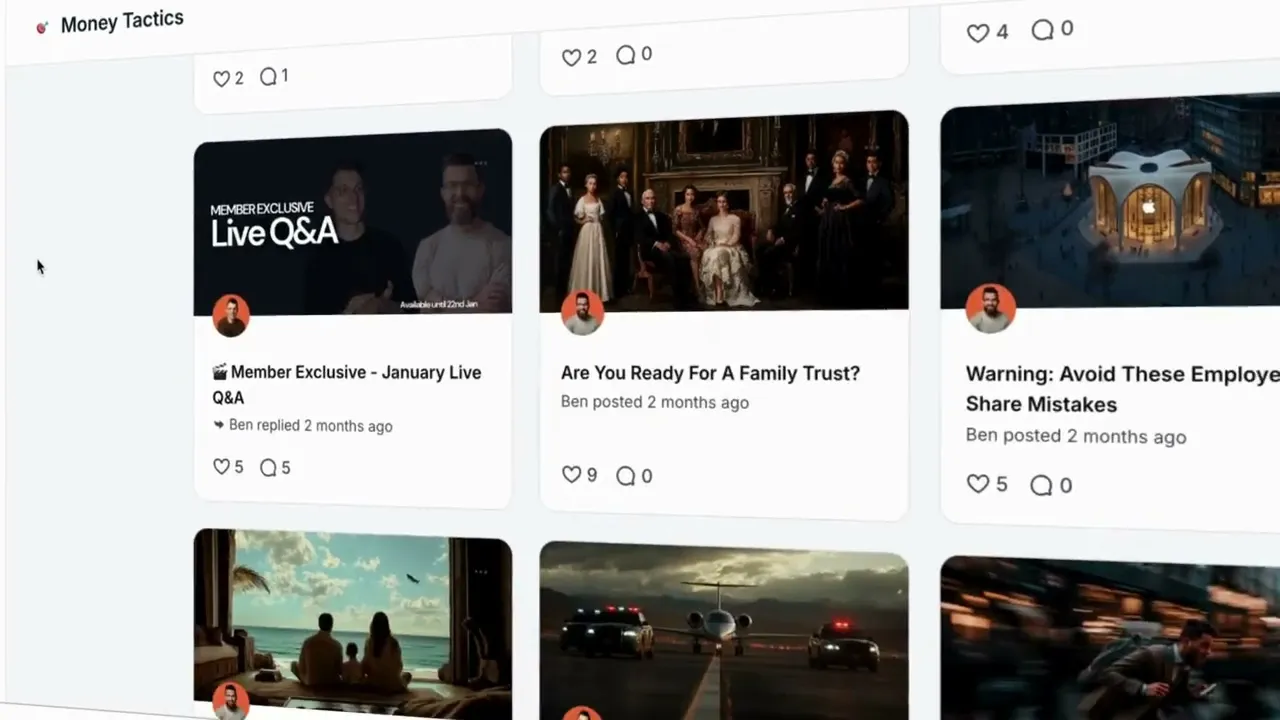1280x720 pixels.
Task: Open options menu on Live Q&A card
Action: [x=481, y=162]
